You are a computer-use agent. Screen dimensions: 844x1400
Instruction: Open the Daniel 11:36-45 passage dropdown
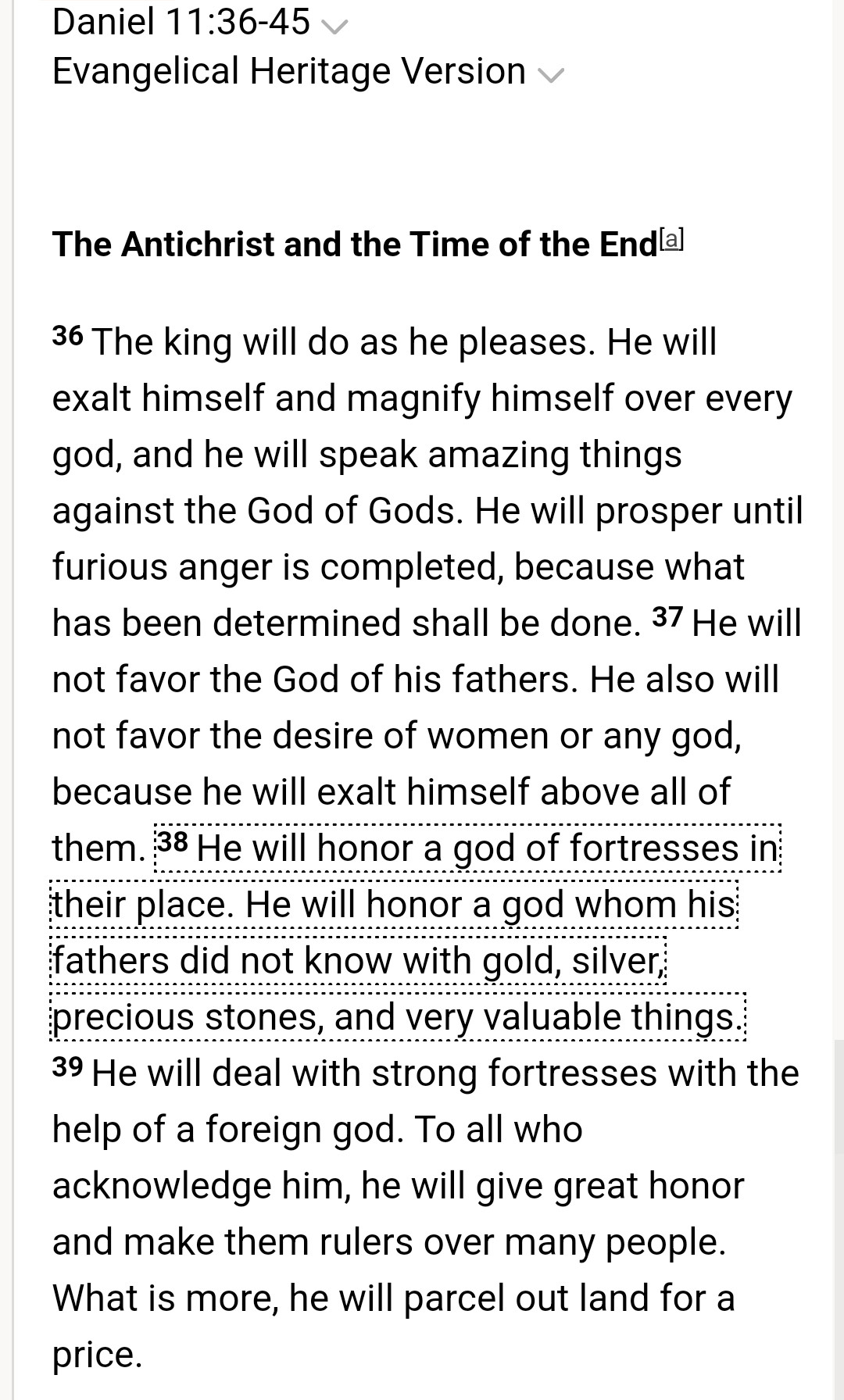point(334,27)
